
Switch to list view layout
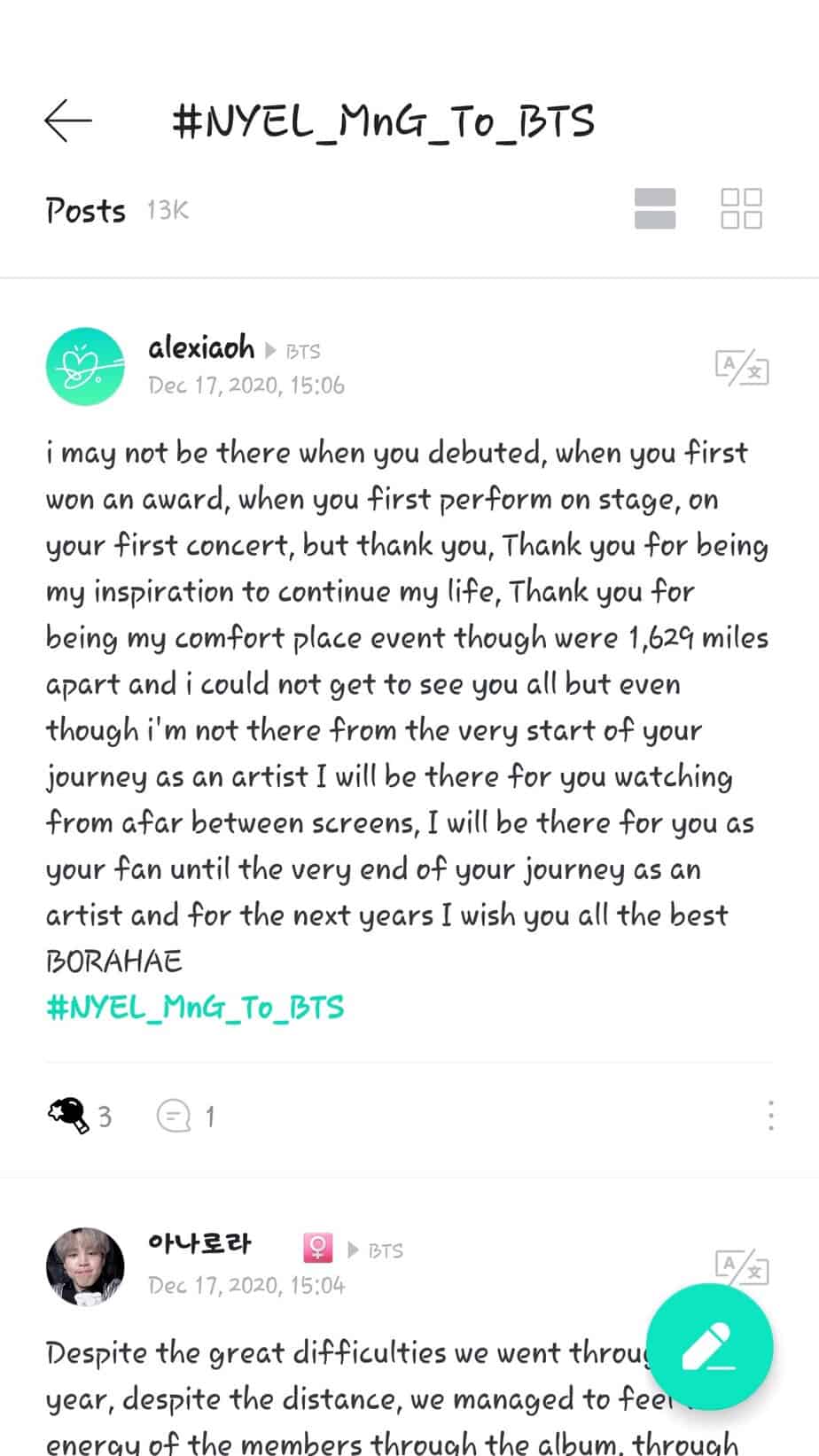[655, 209]
